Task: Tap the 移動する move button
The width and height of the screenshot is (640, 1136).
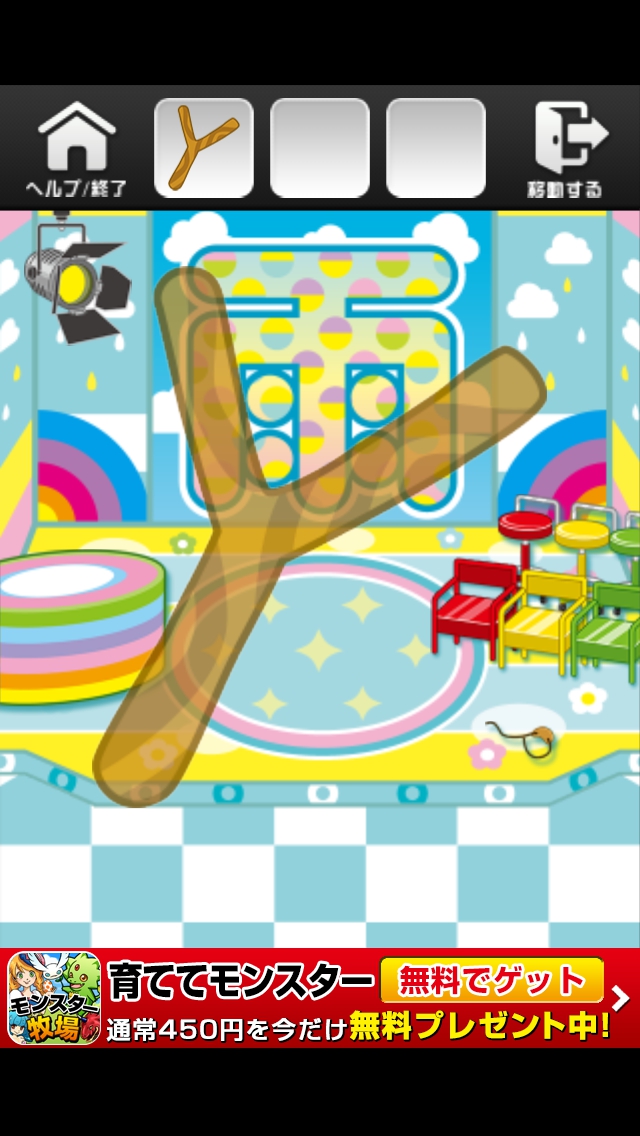Action: point(566,148)
